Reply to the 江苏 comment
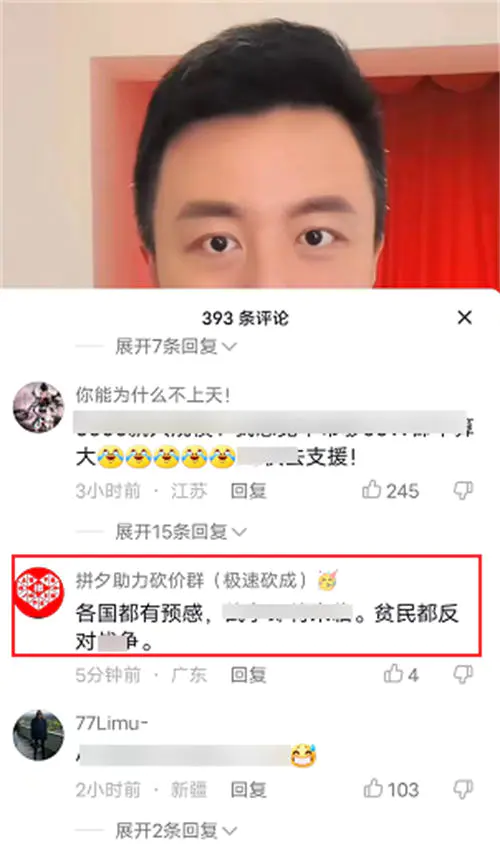500x844 pixels. pyautogui.click(x=248, y=491)
